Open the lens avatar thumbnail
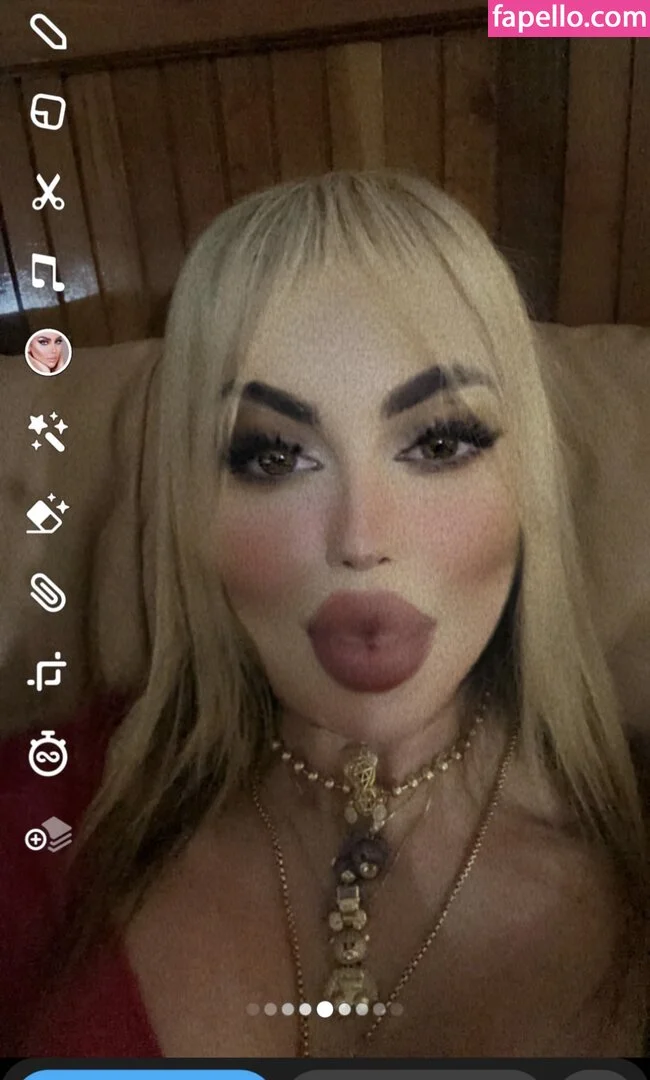Viewport: 650px width, 1080px height. (47, 352)
